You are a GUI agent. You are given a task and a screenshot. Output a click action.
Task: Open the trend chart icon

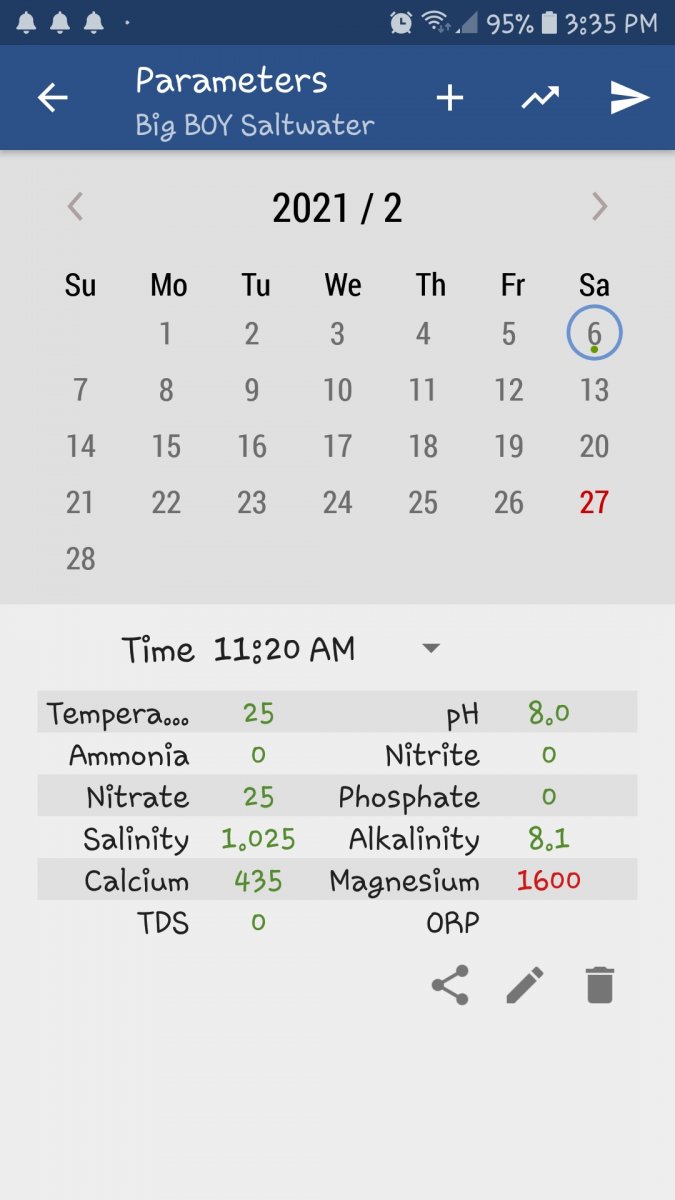tap(540, 97)
